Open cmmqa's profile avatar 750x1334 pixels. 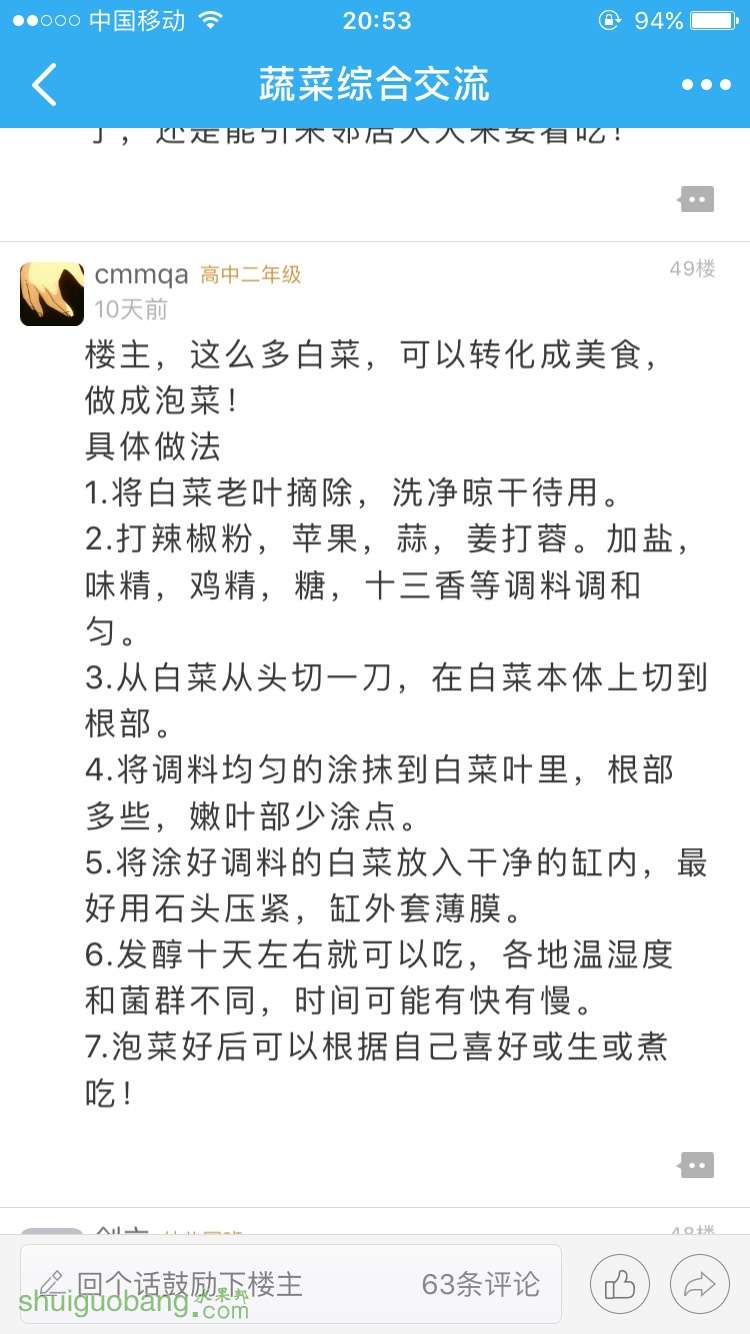(52, 294)
